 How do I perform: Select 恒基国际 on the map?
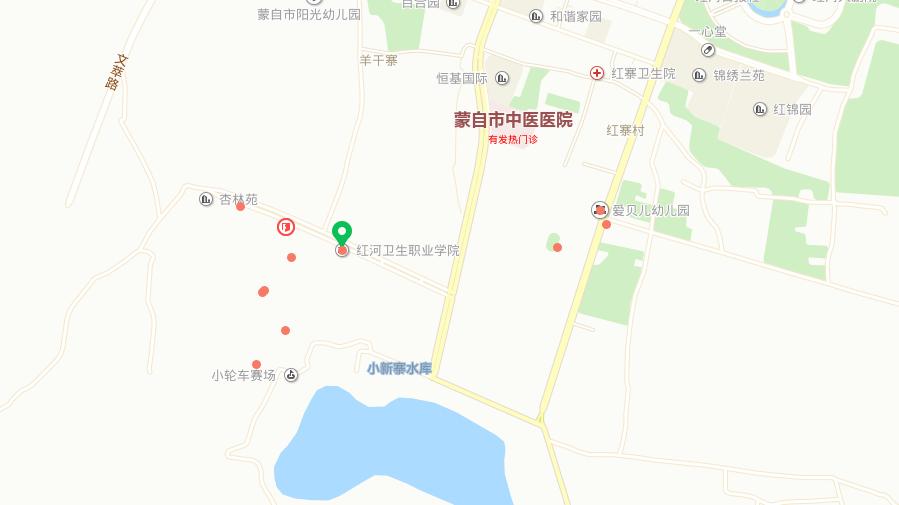point(502,79)
